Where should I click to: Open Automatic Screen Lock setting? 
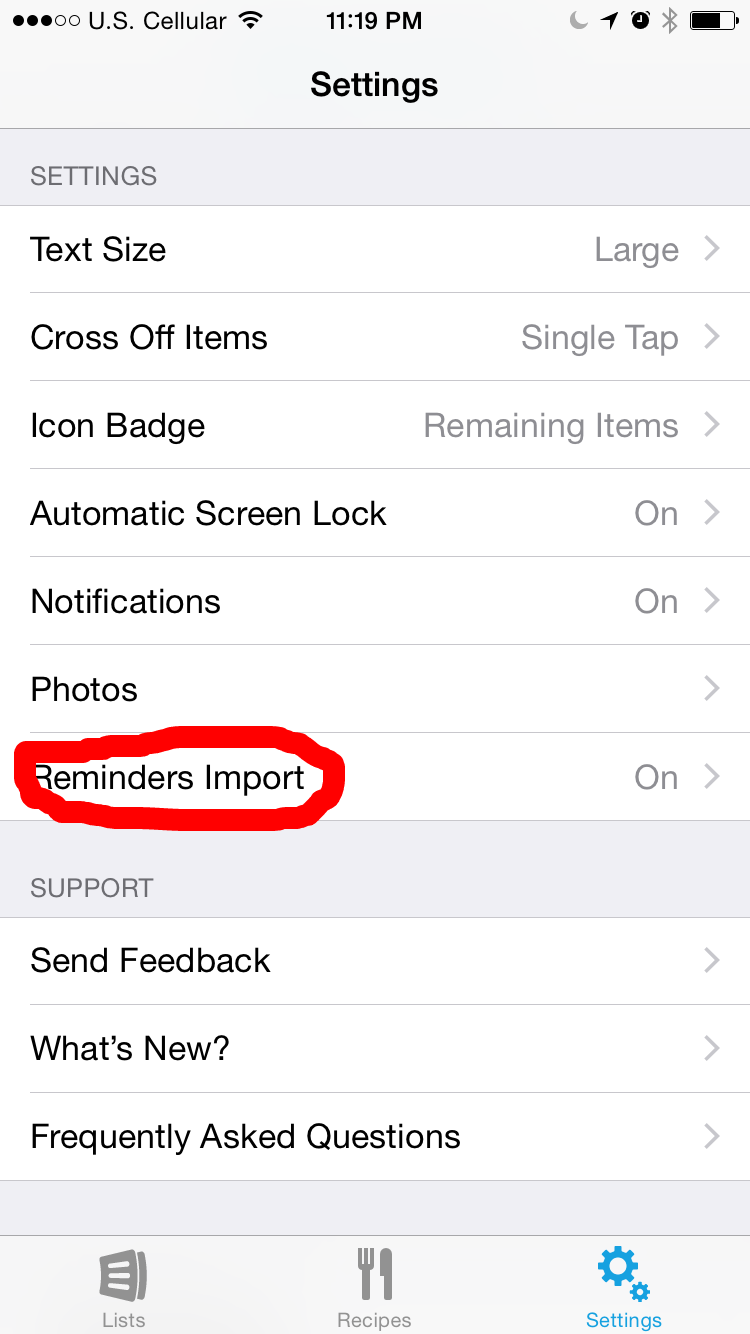click(x=375, y=513)
